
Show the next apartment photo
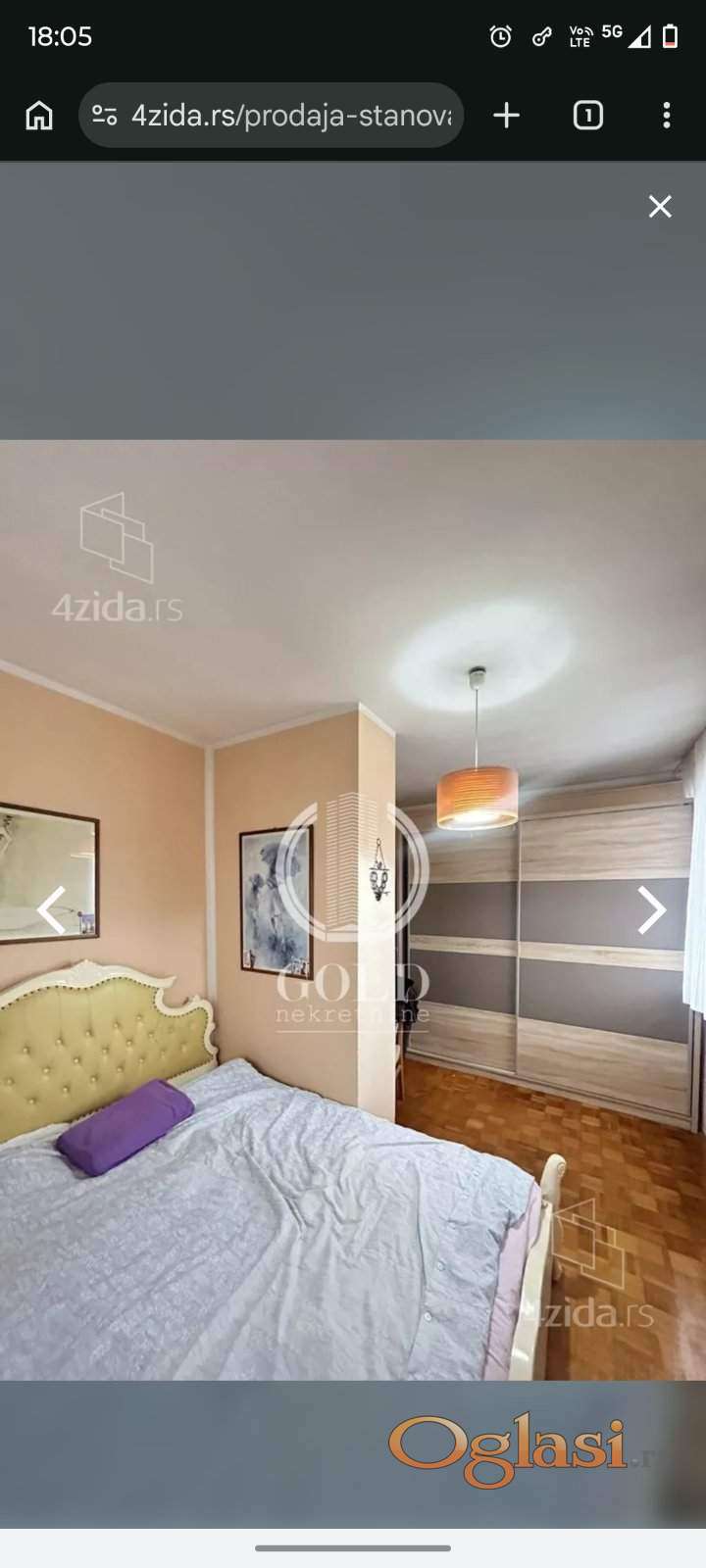click(652, 909)
